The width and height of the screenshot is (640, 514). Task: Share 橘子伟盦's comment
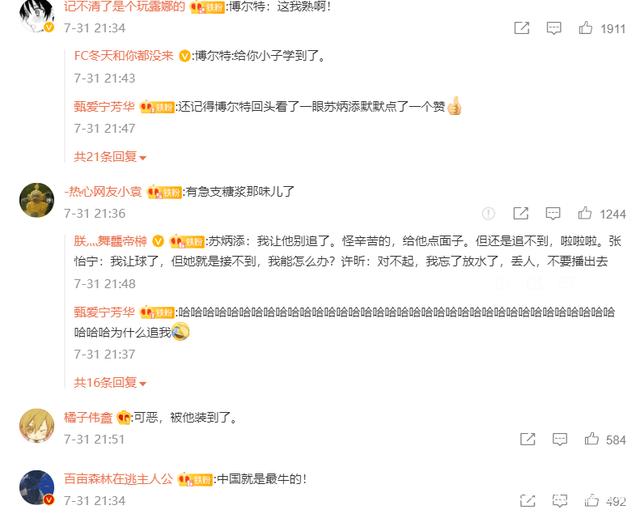pos(525,439)
